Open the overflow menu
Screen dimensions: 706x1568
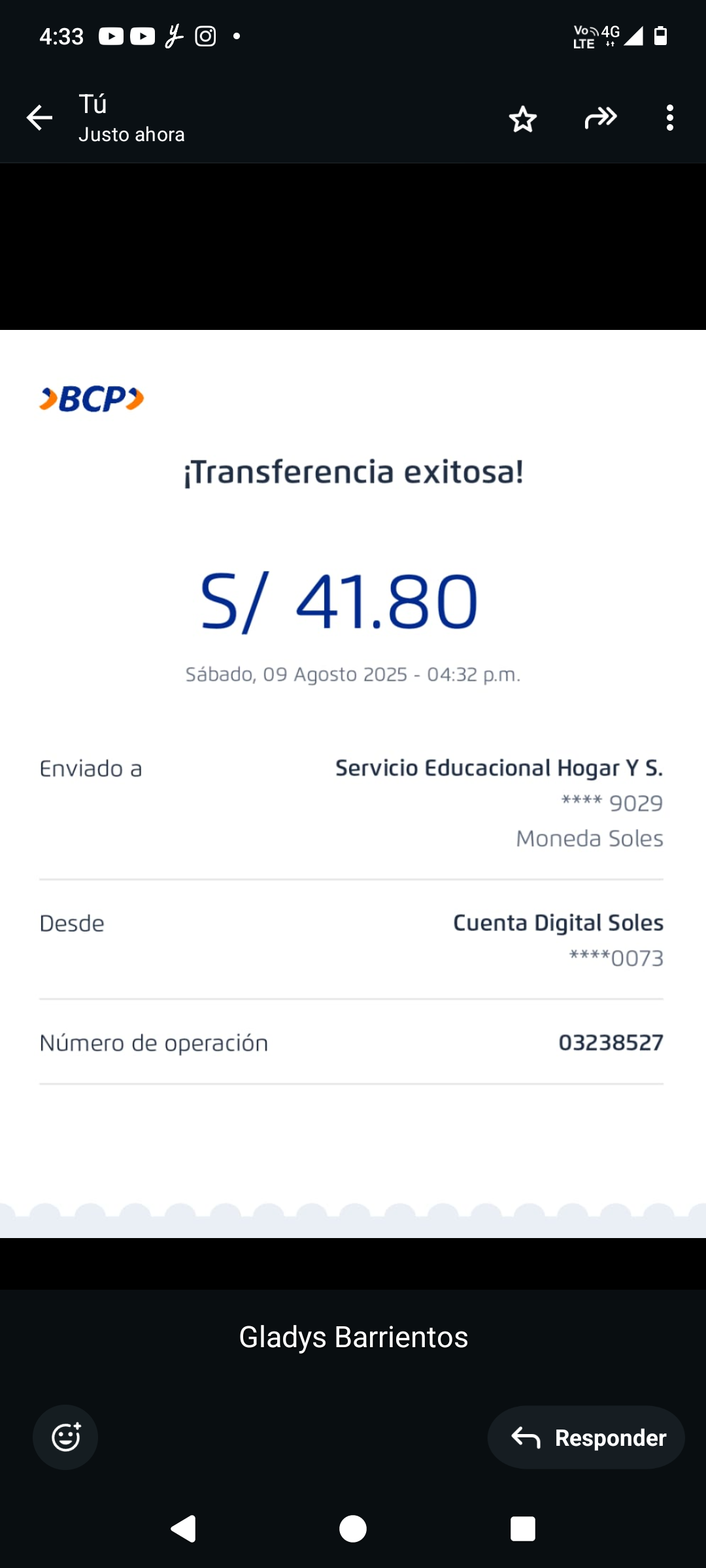click(x=669, y=118)
